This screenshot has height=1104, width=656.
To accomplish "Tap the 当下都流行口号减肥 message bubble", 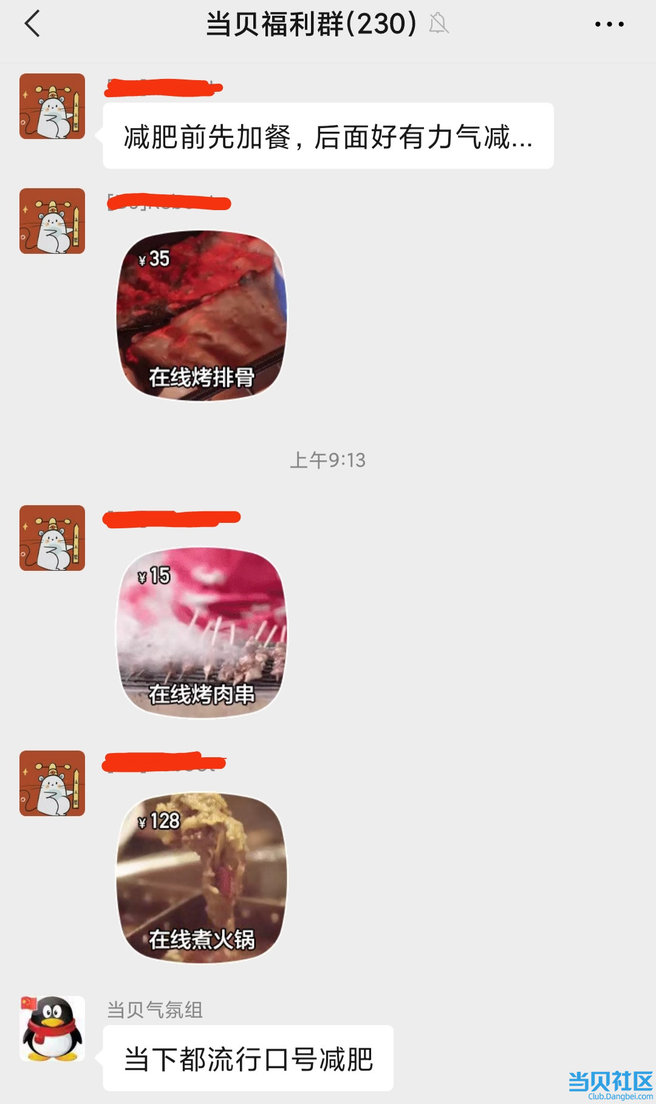I will [x=248, y=1058].
